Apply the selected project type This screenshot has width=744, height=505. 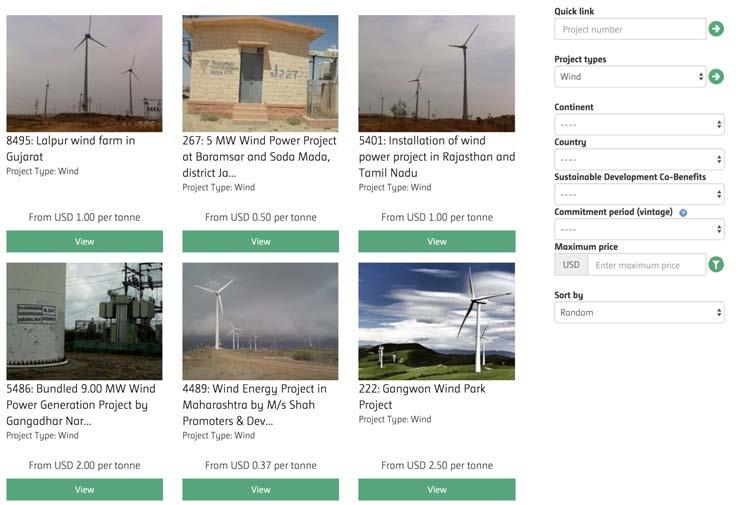(716, 77)
